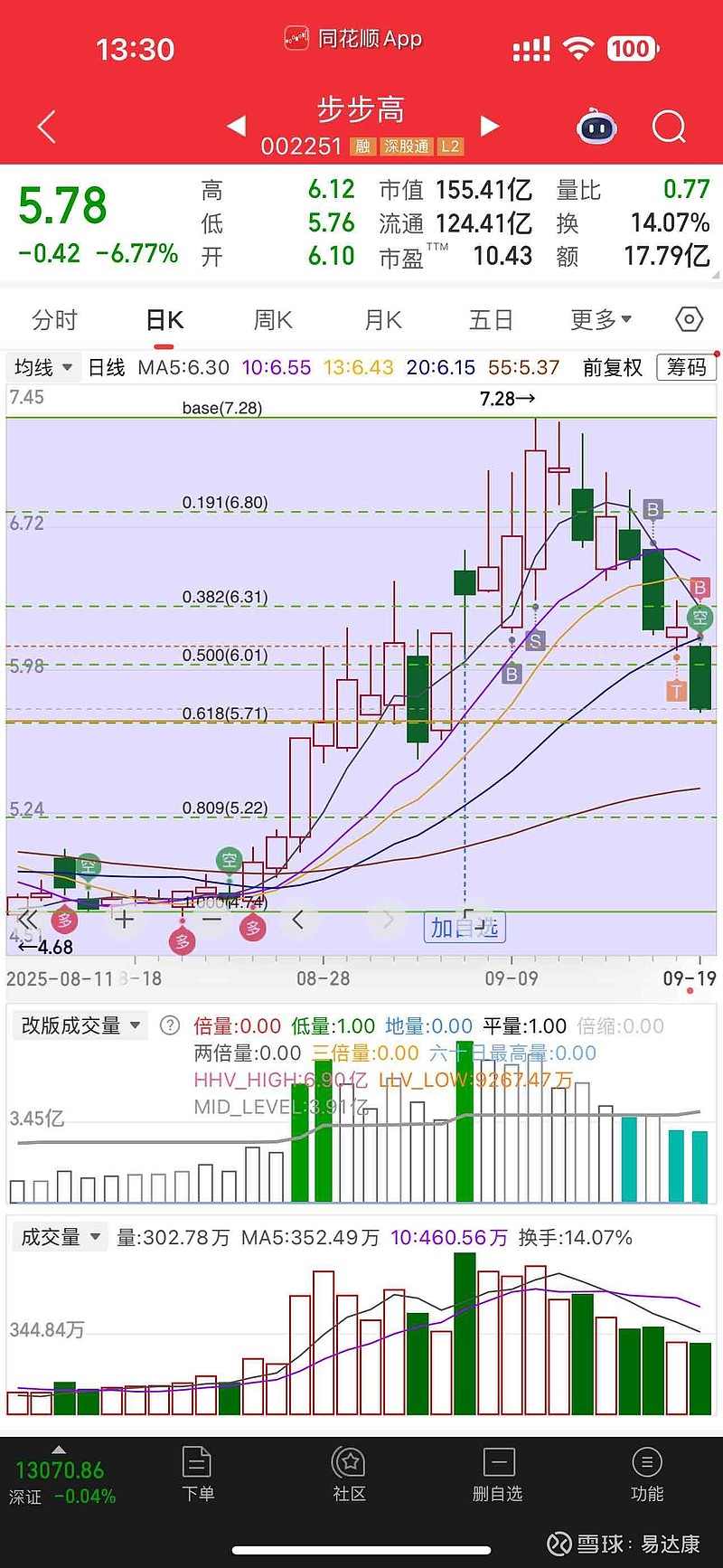
Task: Remove stock via 删自选
Action: coord(498,1474)
